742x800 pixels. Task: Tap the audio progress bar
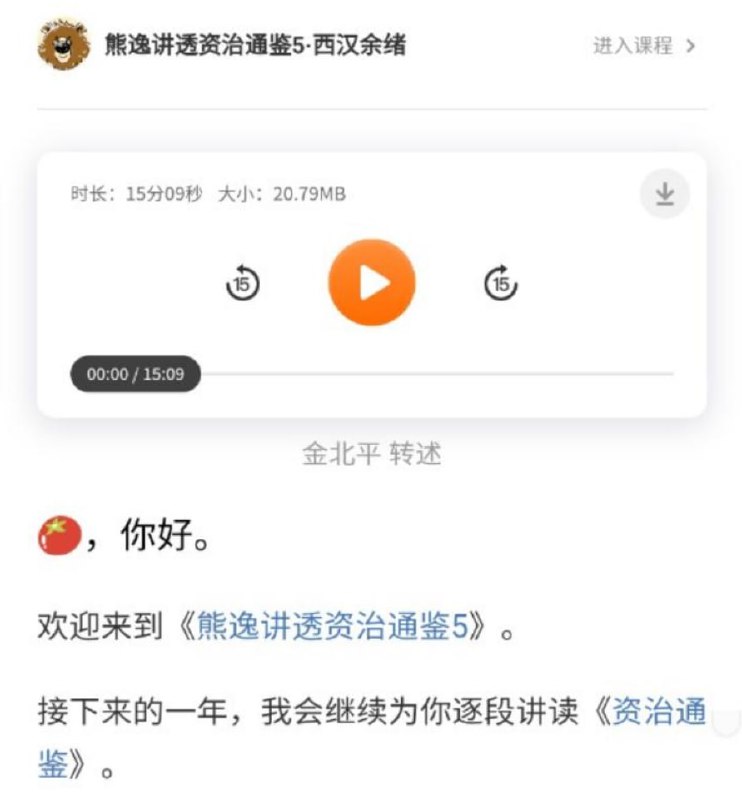click(x=436, y=375)
